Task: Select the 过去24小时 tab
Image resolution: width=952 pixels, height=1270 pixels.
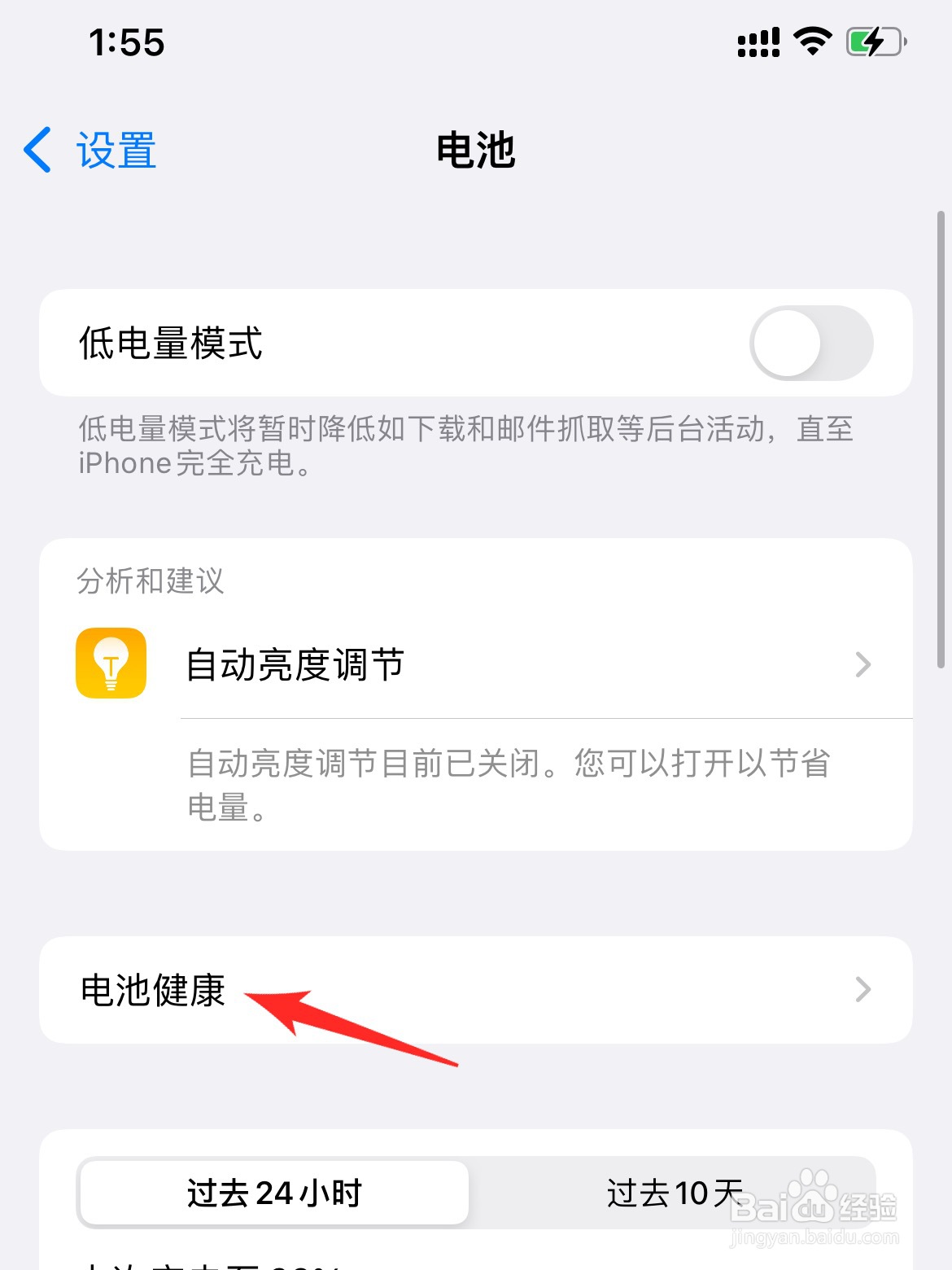Action: coord(274,1193)
